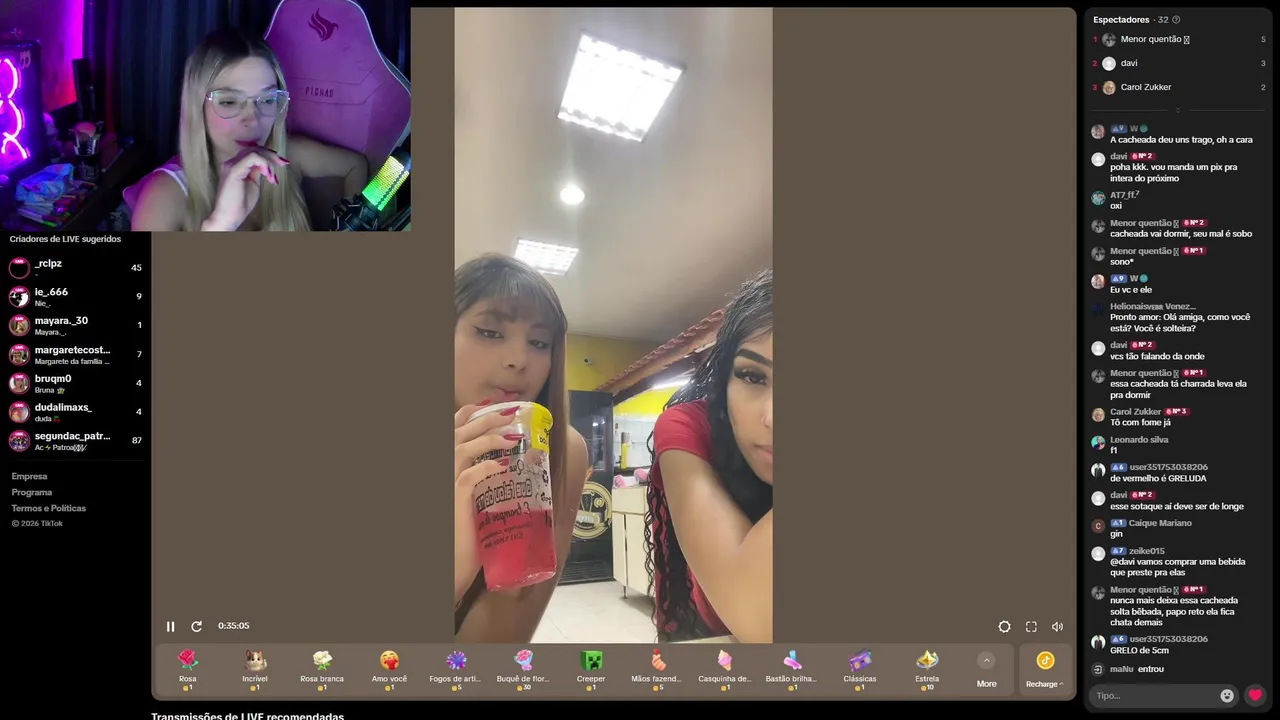Send a Rosa gift

(x=188, y=665)
